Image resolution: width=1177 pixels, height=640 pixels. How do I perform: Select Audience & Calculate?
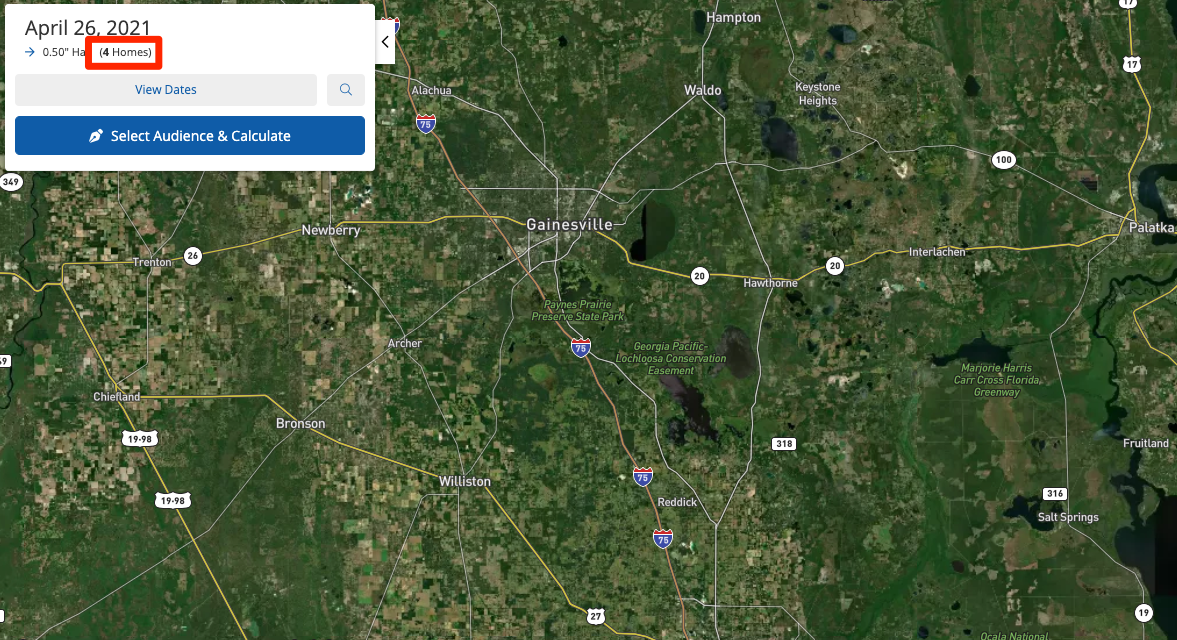[190, 136]
